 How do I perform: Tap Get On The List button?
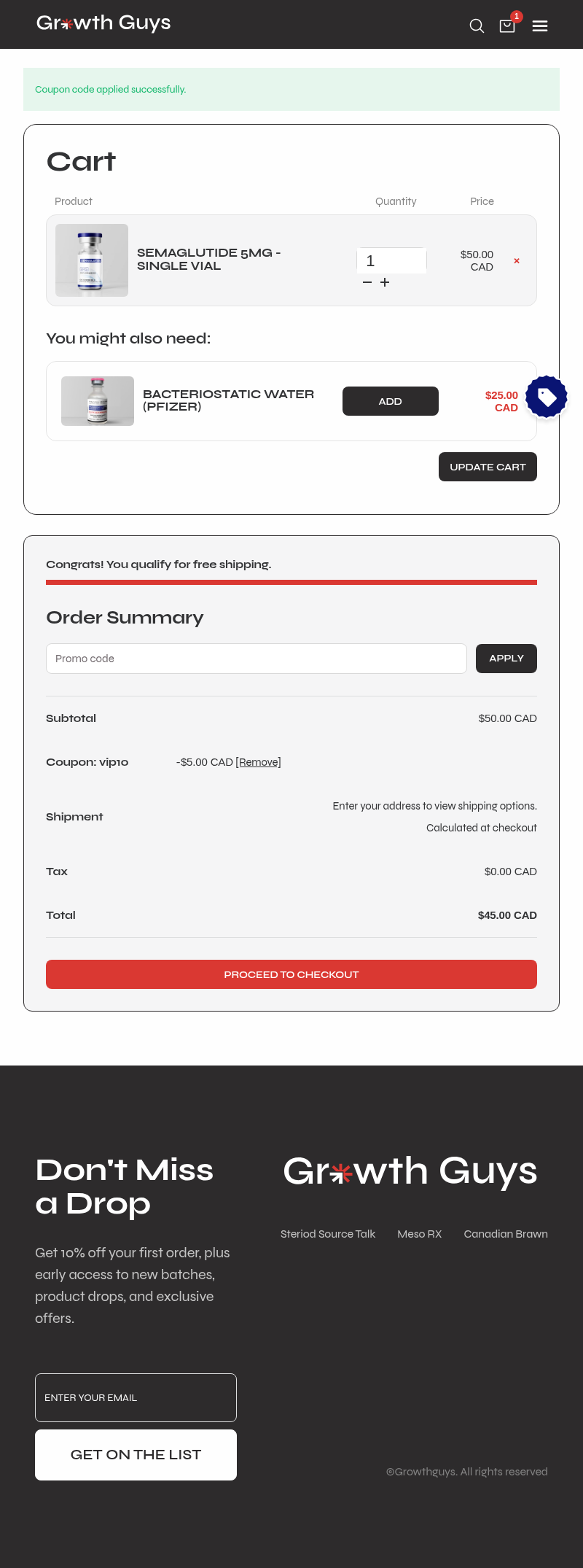(136, 1455)
